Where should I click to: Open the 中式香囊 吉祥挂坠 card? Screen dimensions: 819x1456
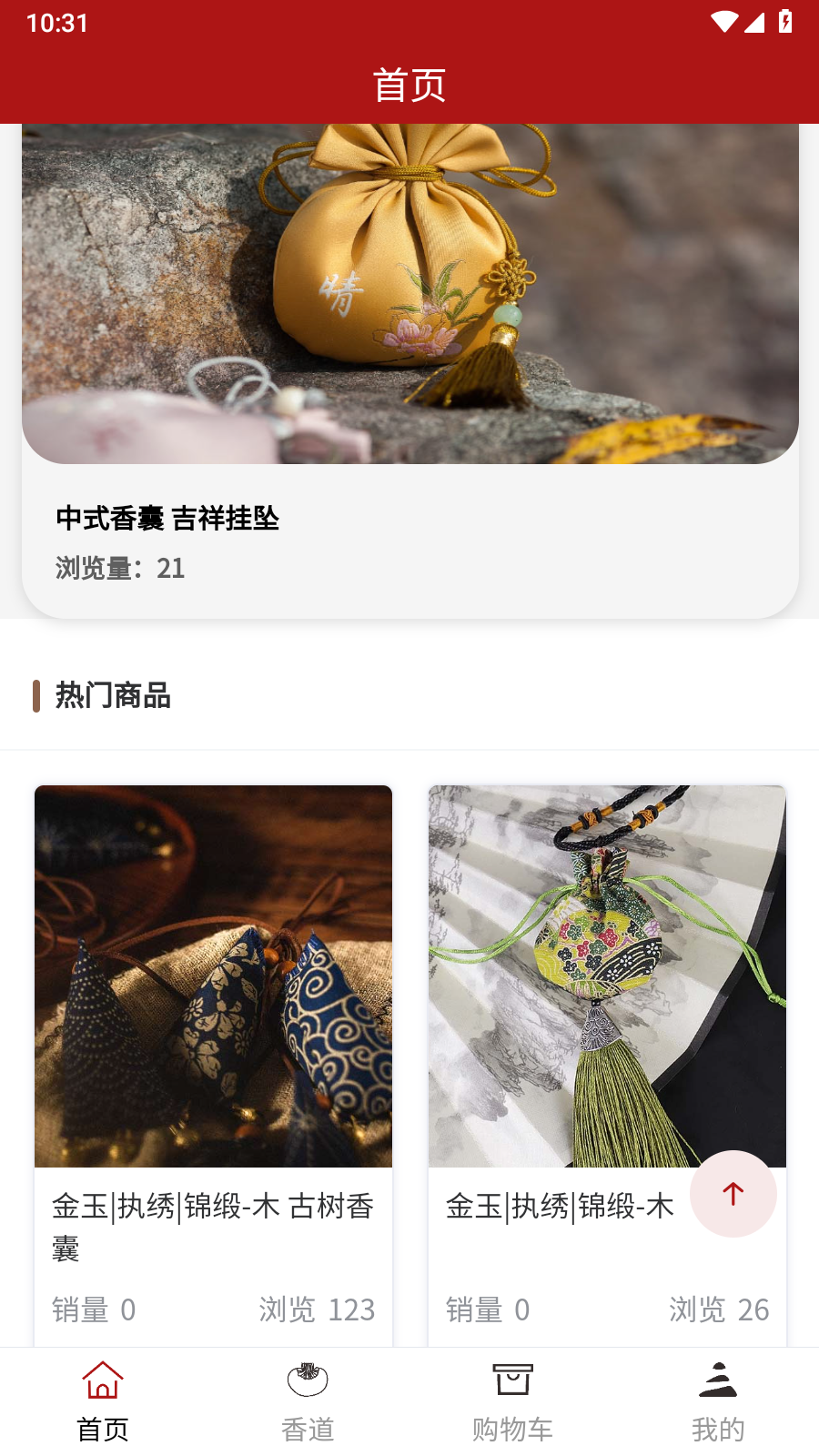click(x=409, y=364)
